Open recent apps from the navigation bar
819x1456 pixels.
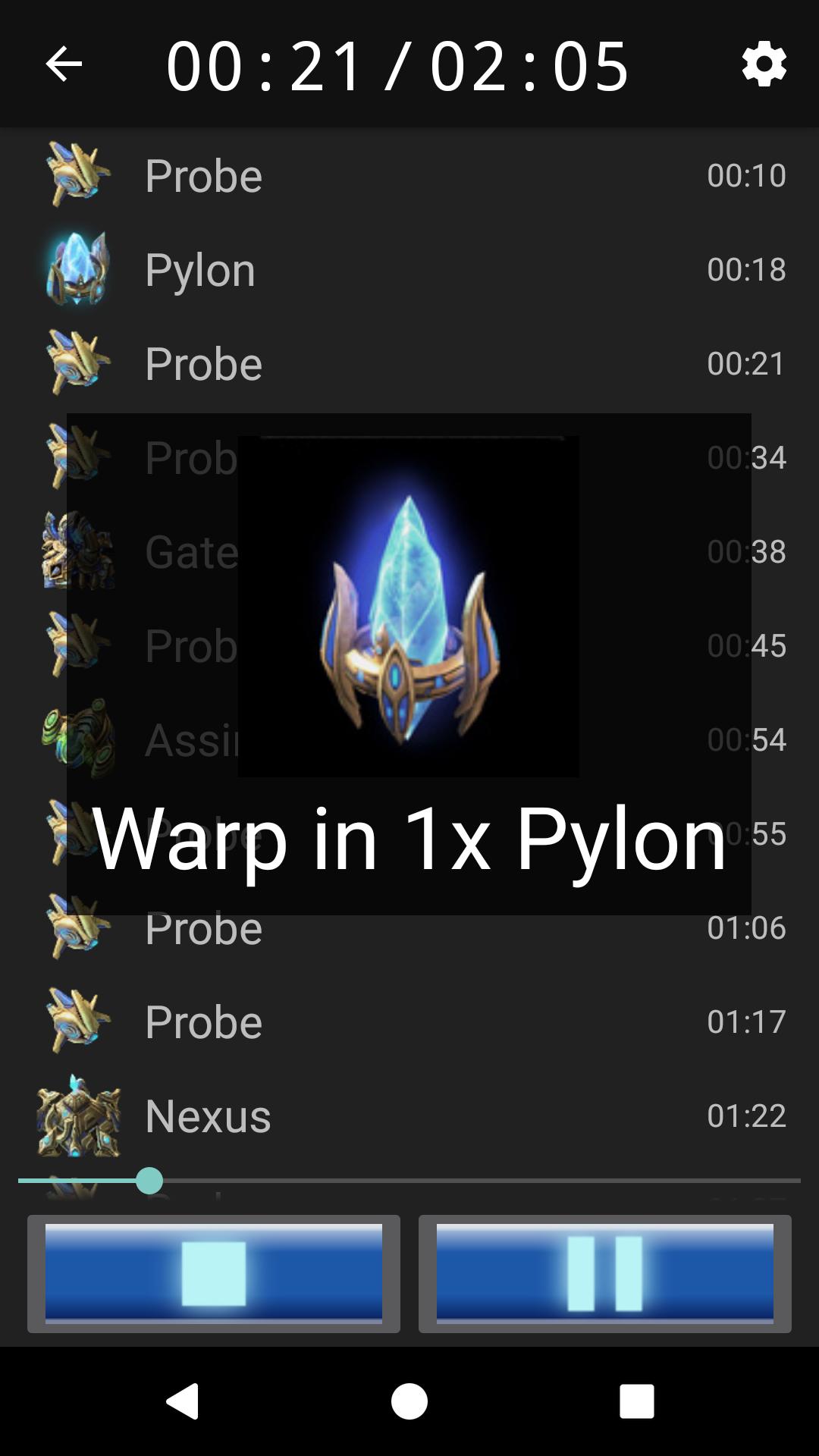(636, 1401)
